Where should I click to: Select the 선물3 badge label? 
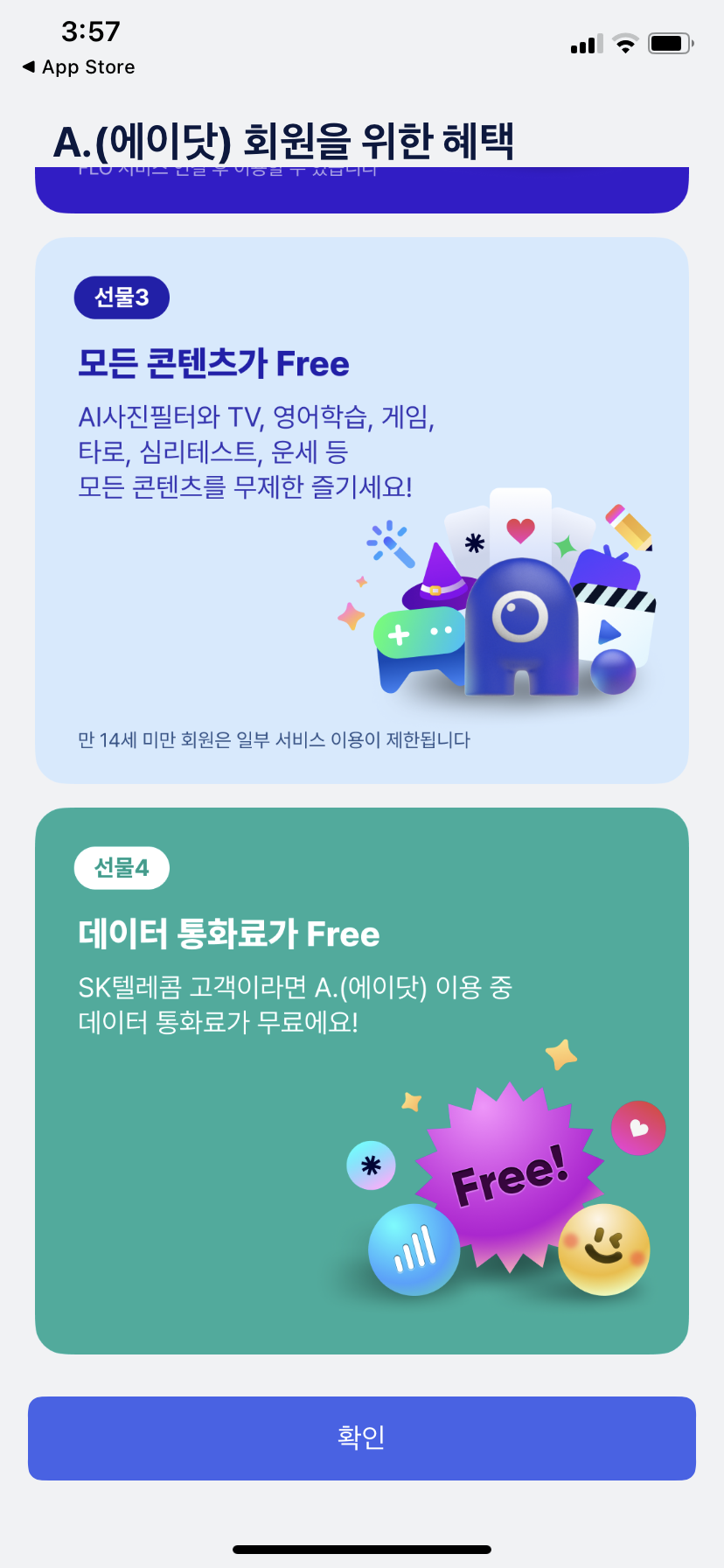point(122,297)
